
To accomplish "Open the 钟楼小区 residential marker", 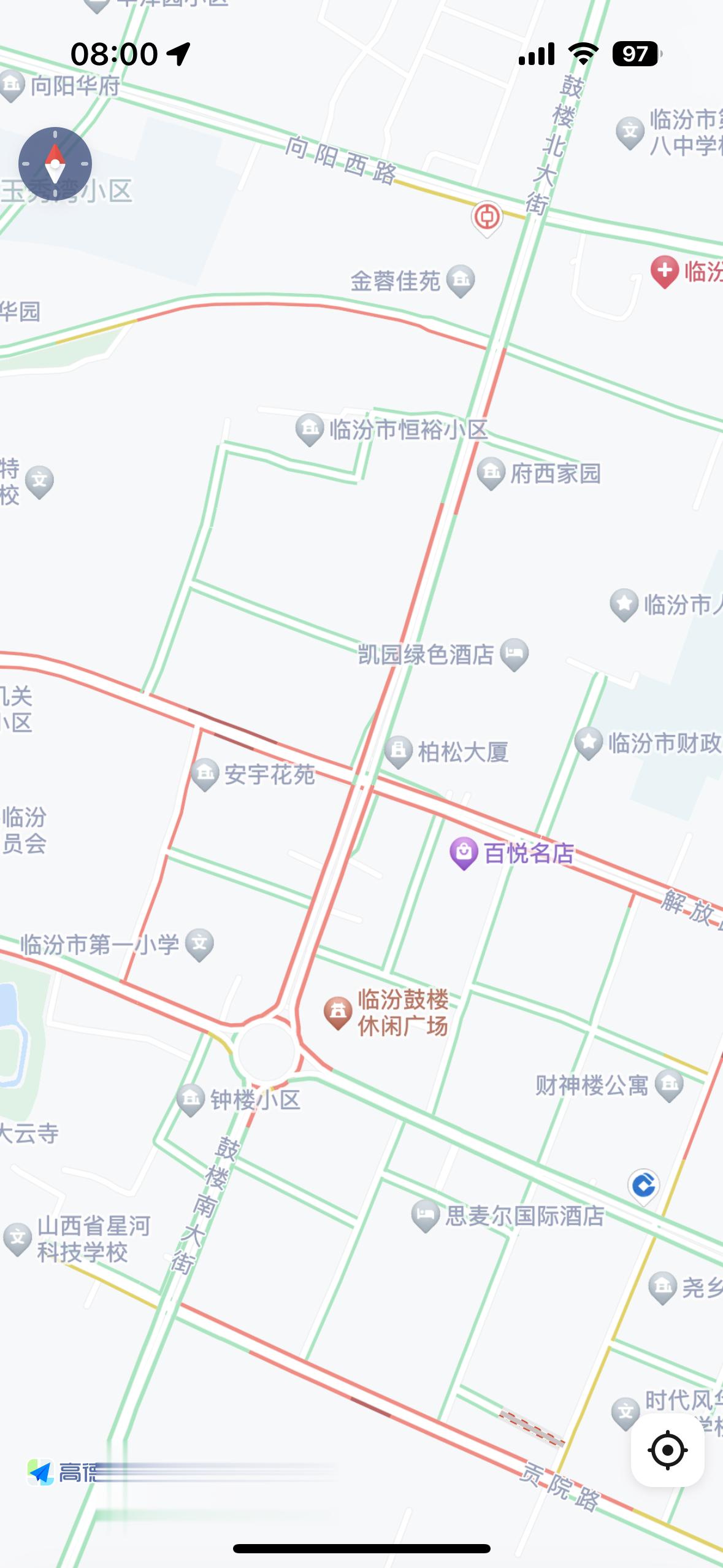I will point(191,1099).
